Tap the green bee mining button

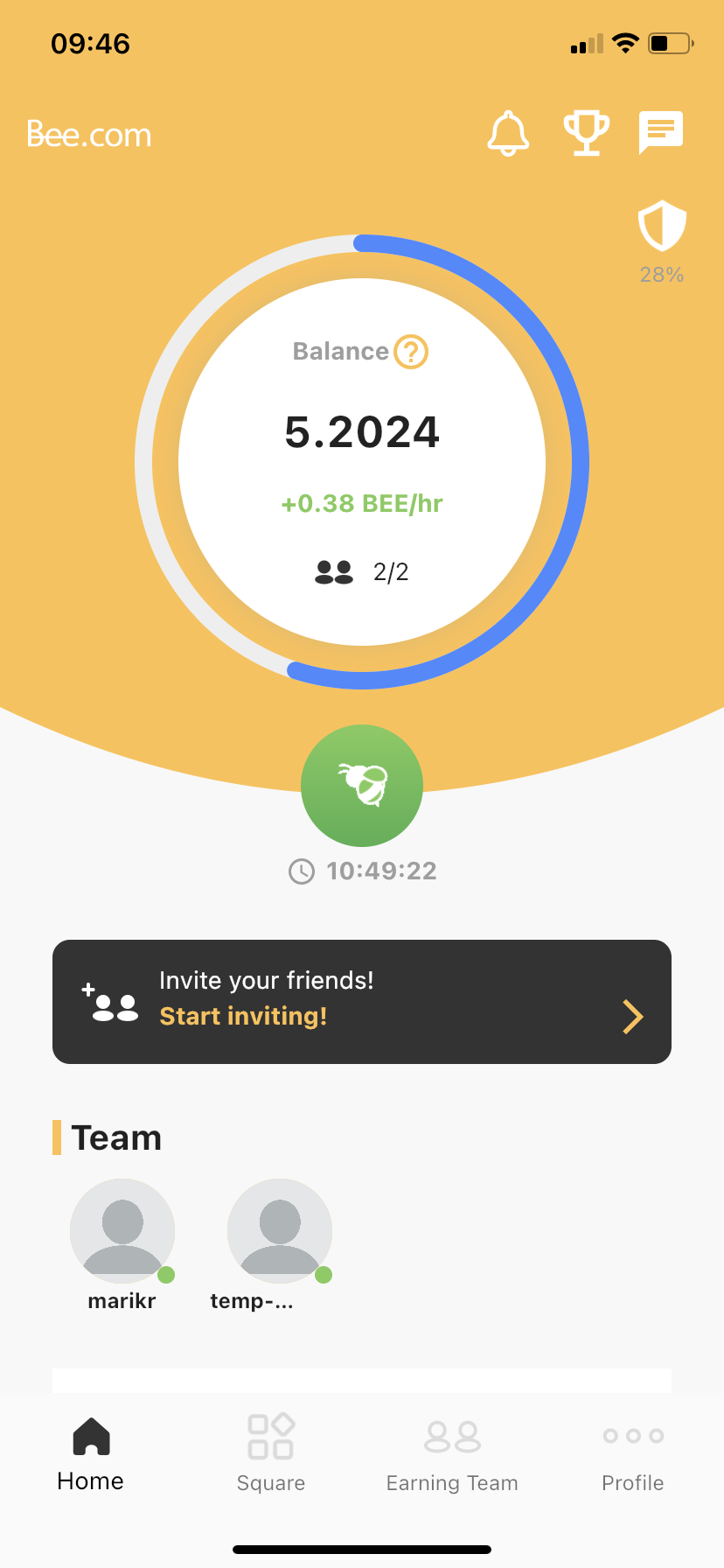(362, 786)
